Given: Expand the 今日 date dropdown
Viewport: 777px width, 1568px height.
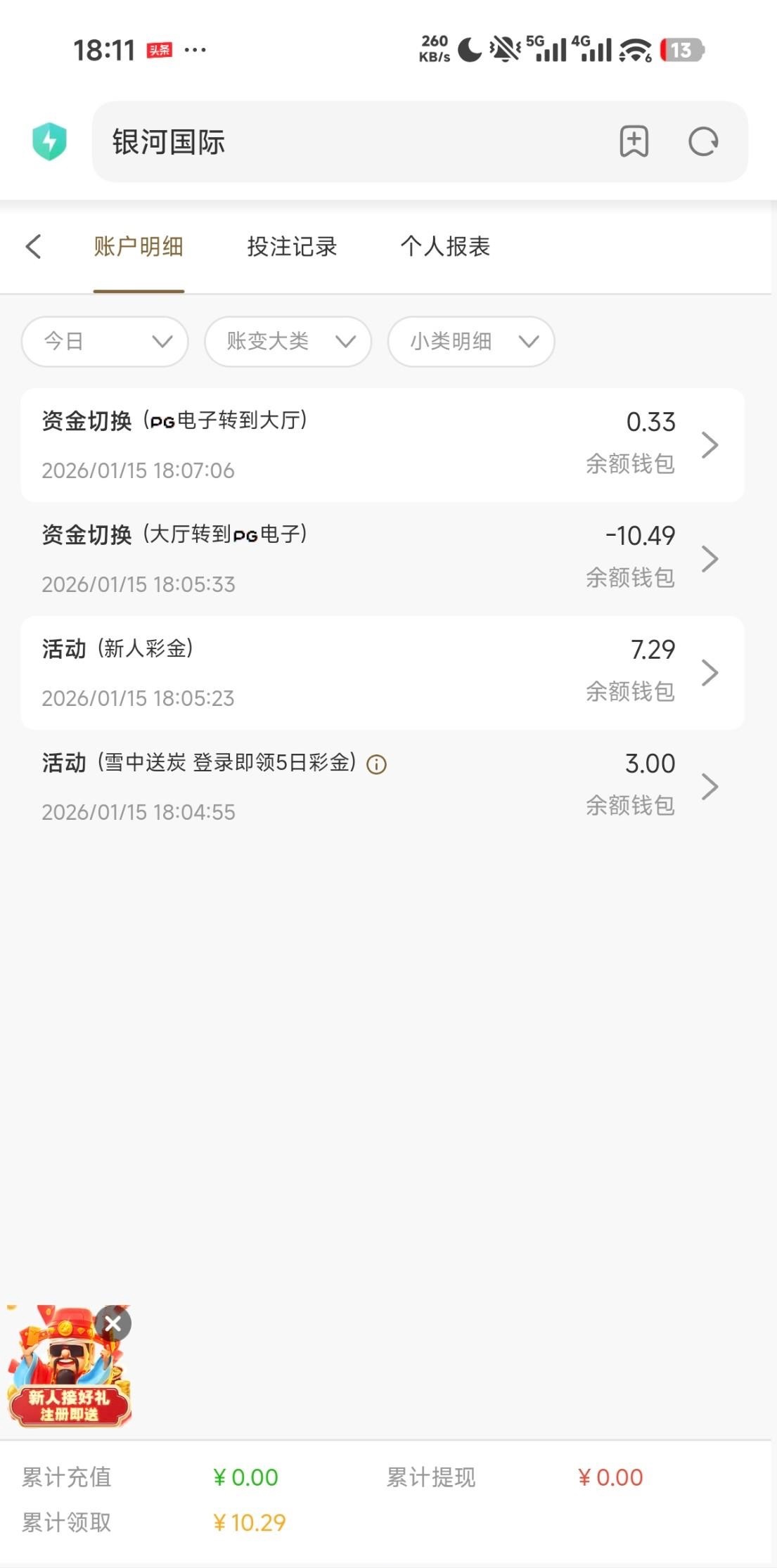Looking at the screenshot, I should point(105,342).
